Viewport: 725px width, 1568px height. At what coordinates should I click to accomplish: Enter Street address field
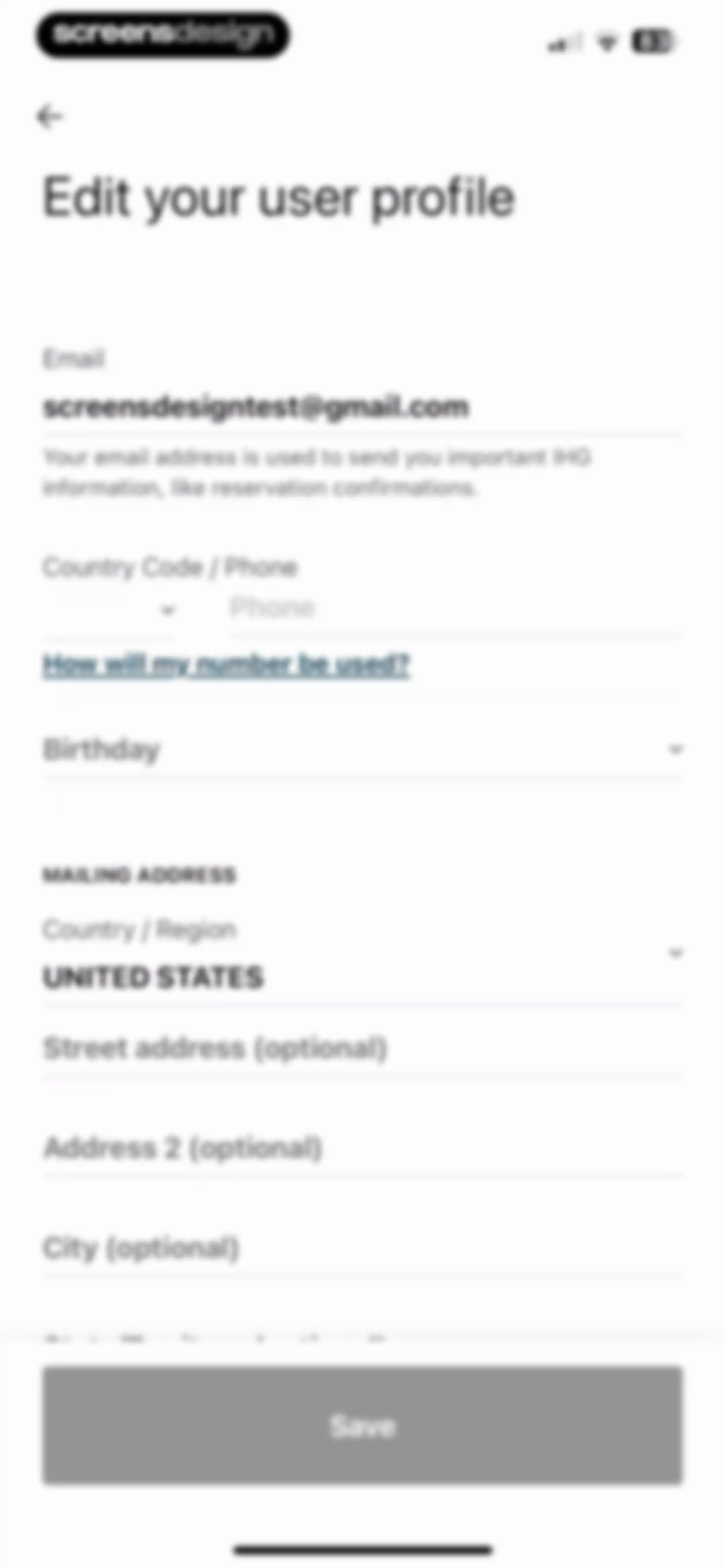click(362, 1048)
